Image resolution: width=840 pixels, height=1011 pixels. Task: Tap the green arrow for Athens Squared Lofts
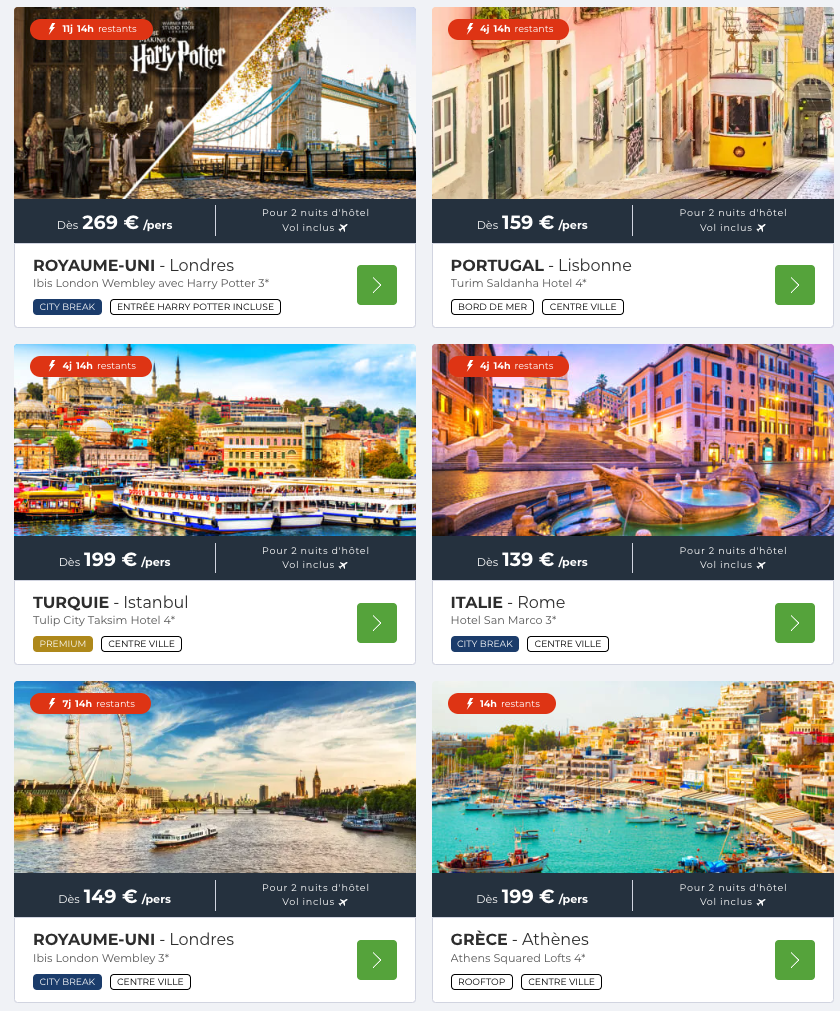pyautogui.click(x=795, y=960)
